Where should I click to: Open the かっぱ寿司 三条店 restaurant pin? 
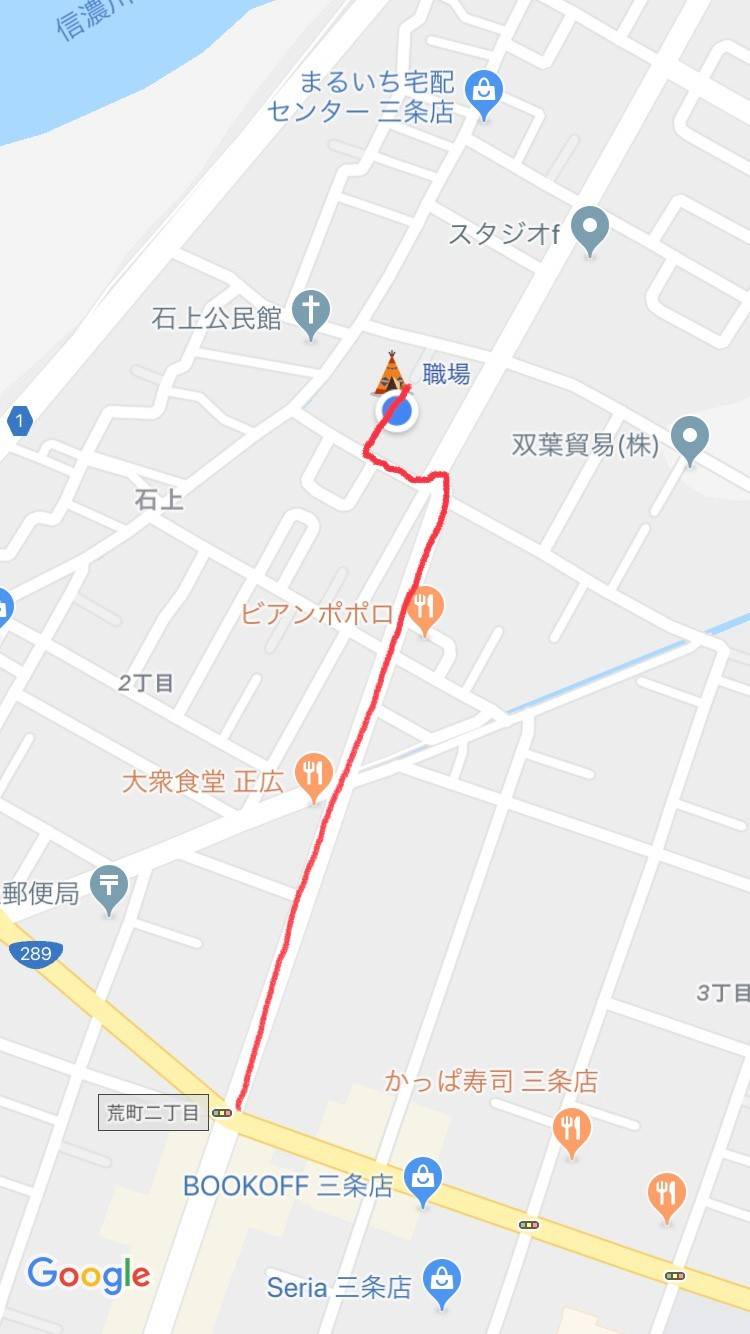click(x=571, y=1134)
